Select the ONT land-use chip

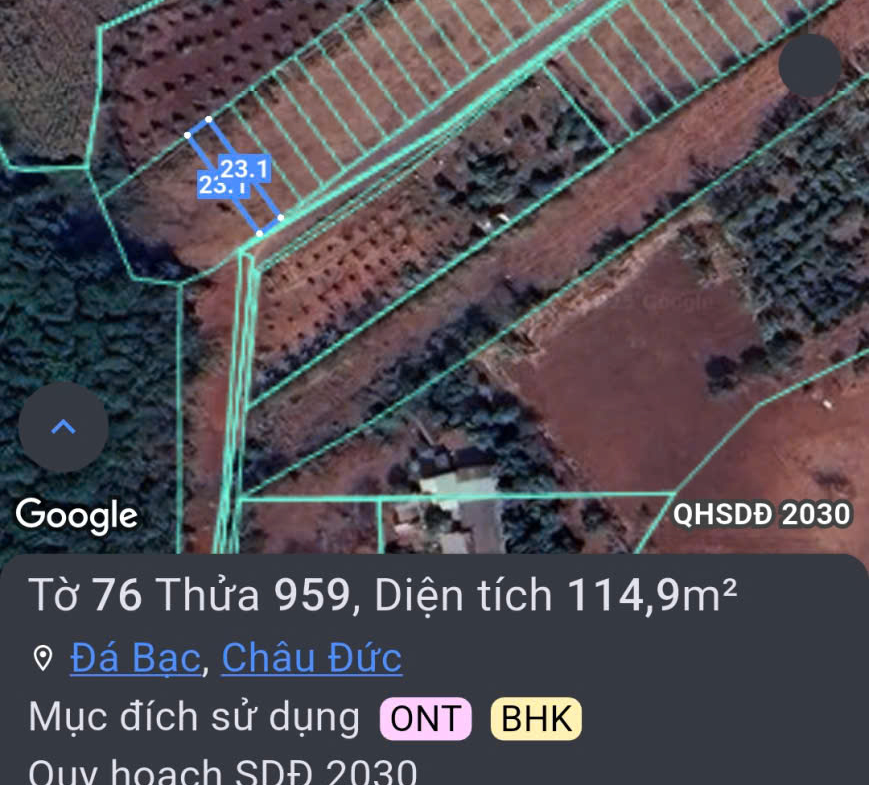tap(425, 719)
